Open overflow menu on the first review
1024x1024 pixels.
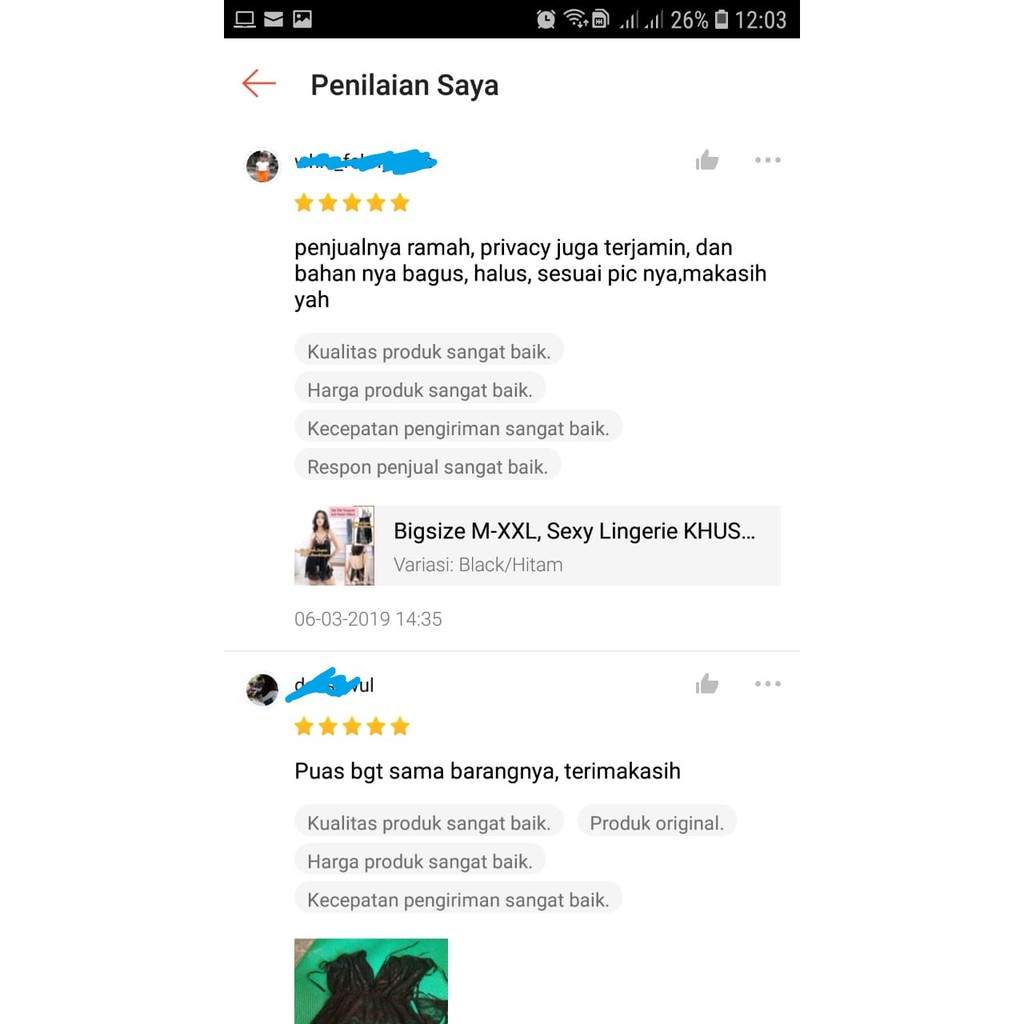tap(767, 160)
